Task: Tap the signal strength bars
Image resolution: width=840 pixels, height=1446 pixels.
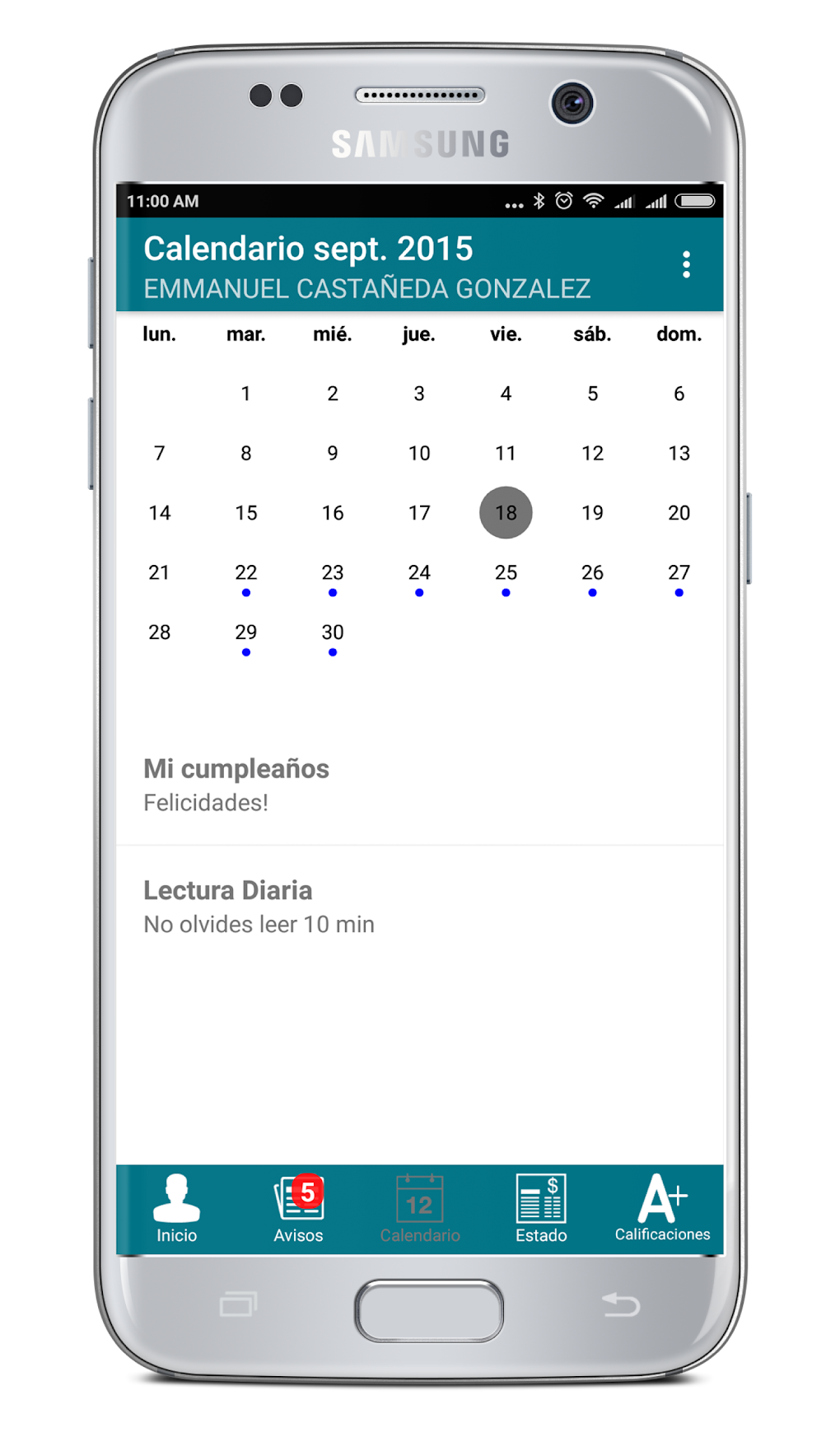Action: click(623, 201)
